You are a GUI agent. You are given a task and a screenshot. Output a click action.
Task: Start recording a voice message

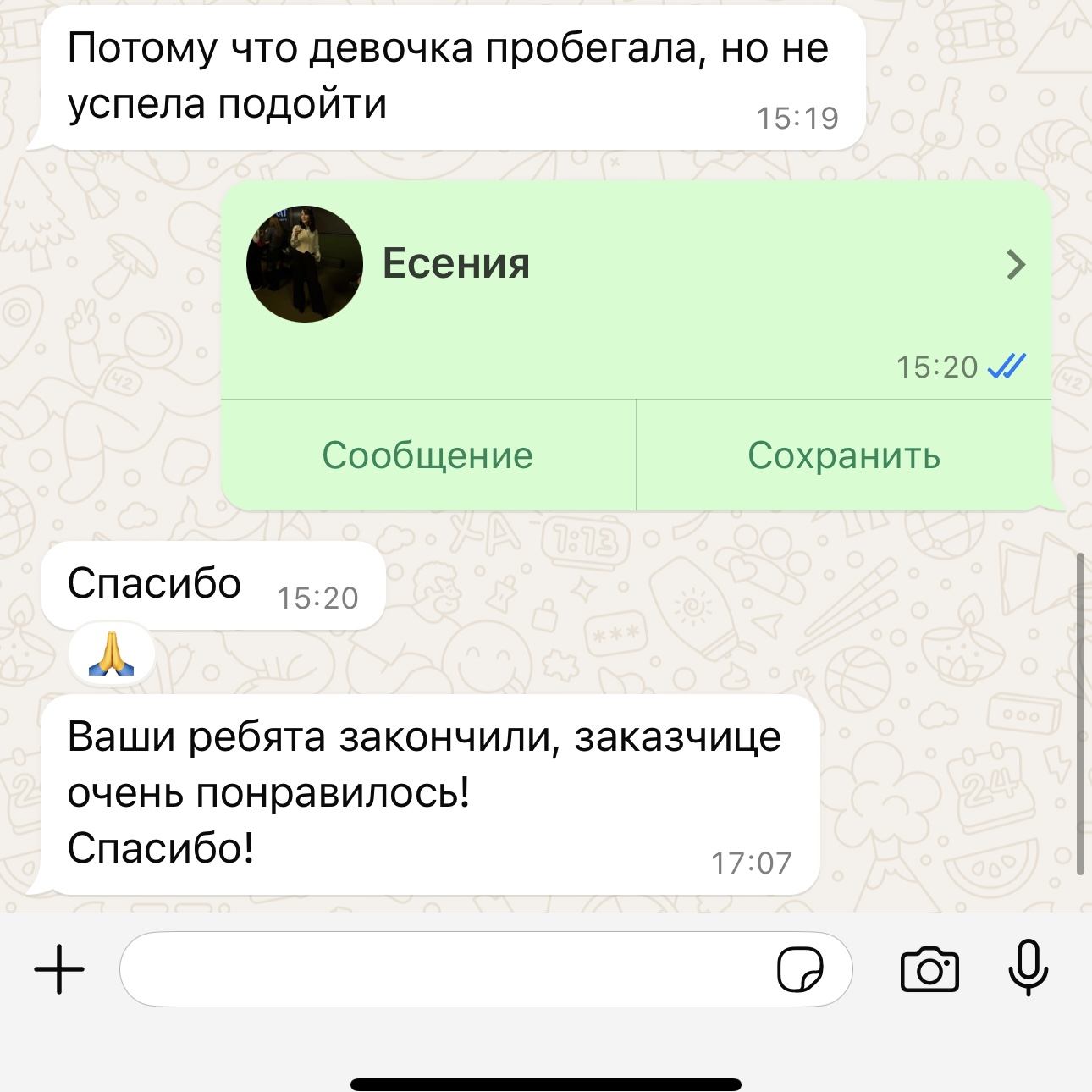(x=1028, y=968)
